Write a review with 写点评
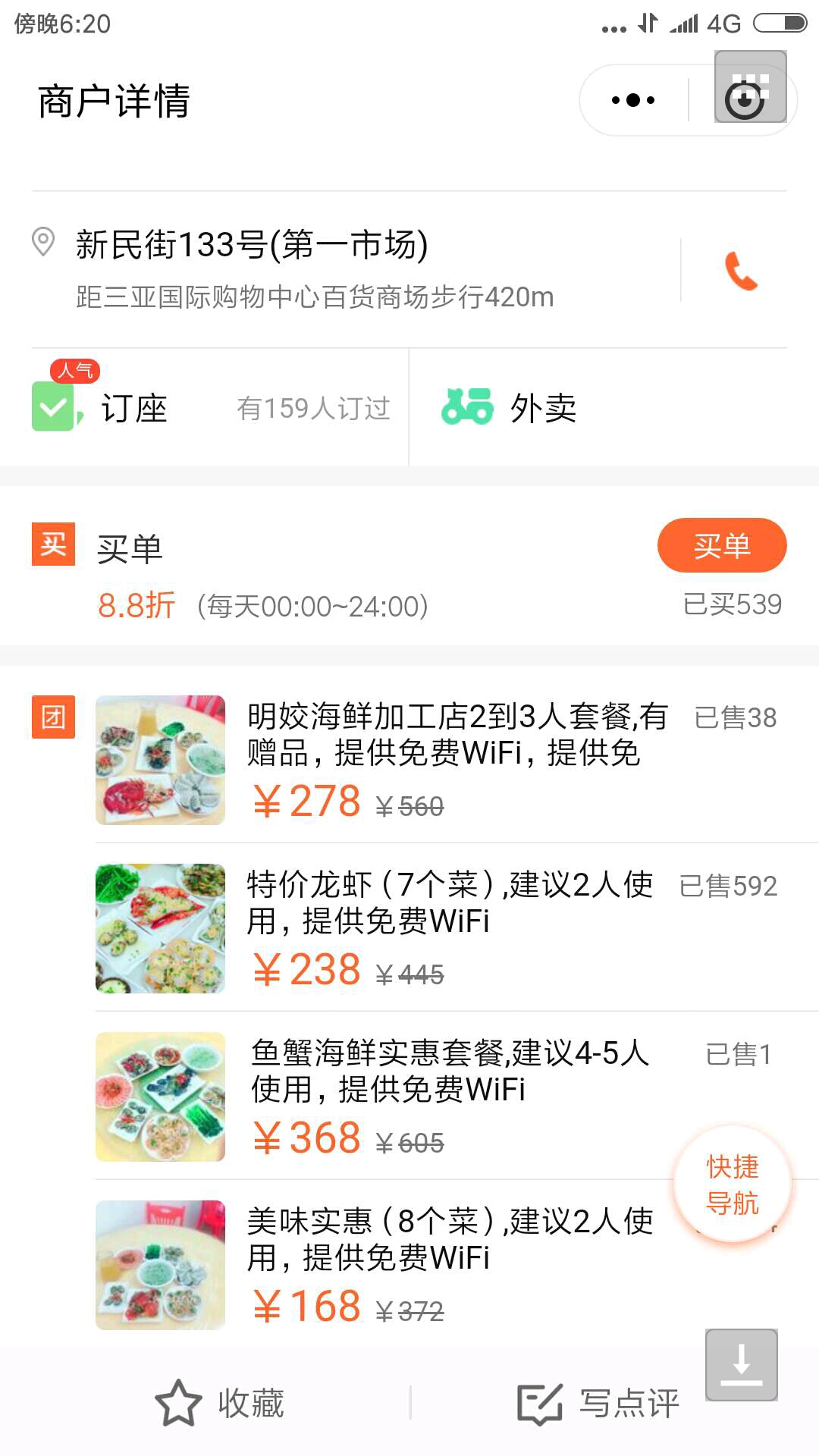819x1456 pixels. point(599,1403)
